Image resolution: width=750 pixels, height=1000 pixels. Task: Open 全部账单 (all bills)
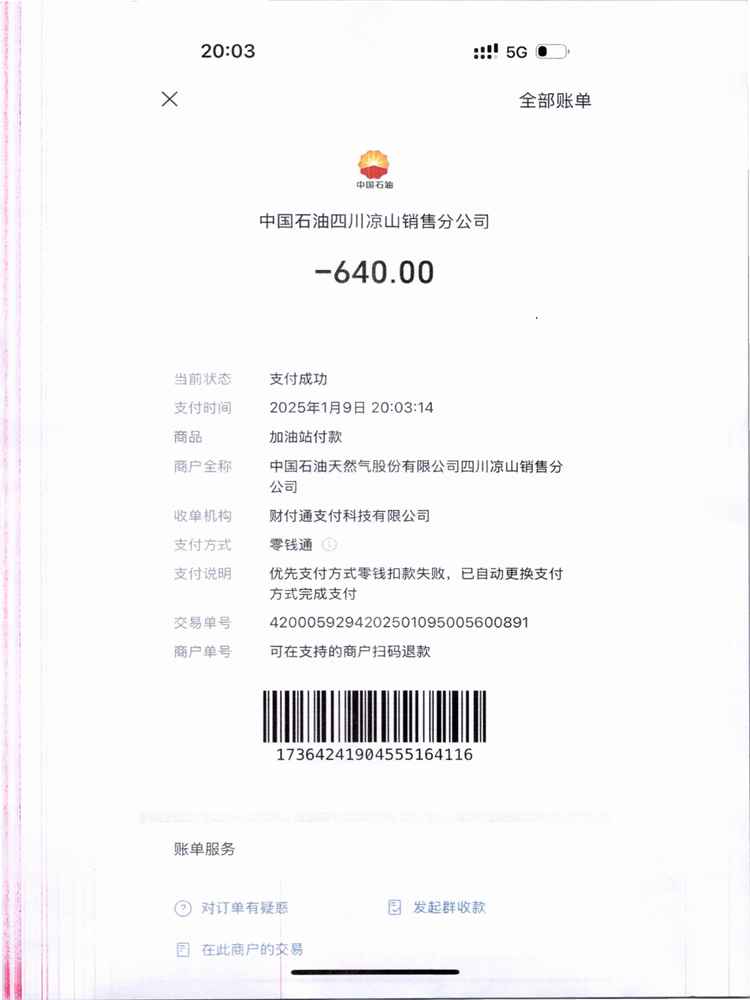click(554, 100)
